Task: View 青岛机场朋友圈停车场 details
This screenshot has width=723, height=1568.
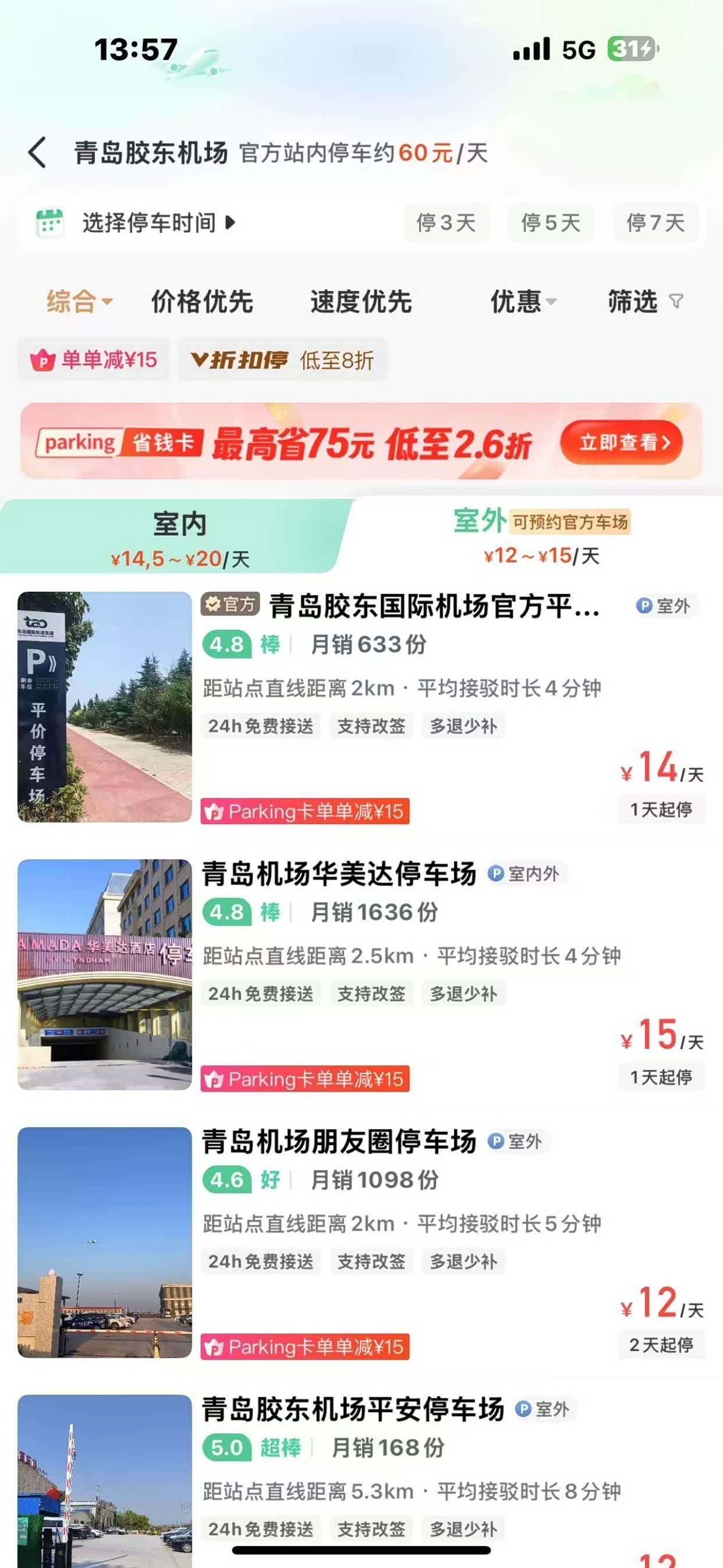Action: [339, 1142]
